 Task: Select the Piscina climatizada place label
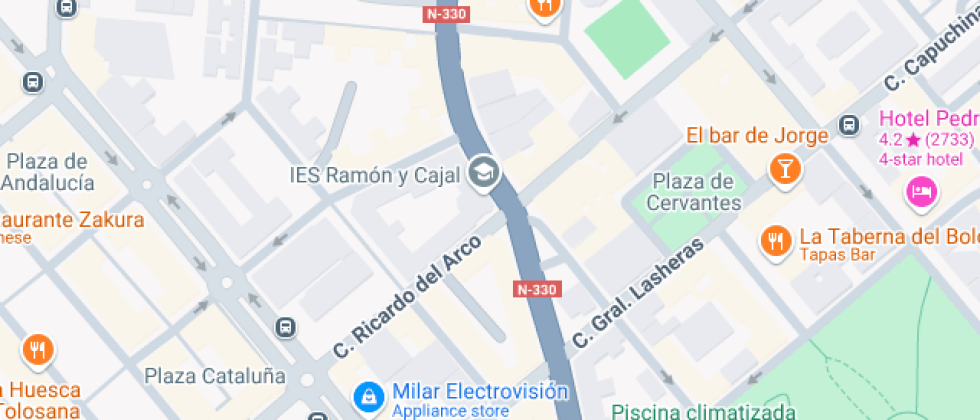coord(703,410)
